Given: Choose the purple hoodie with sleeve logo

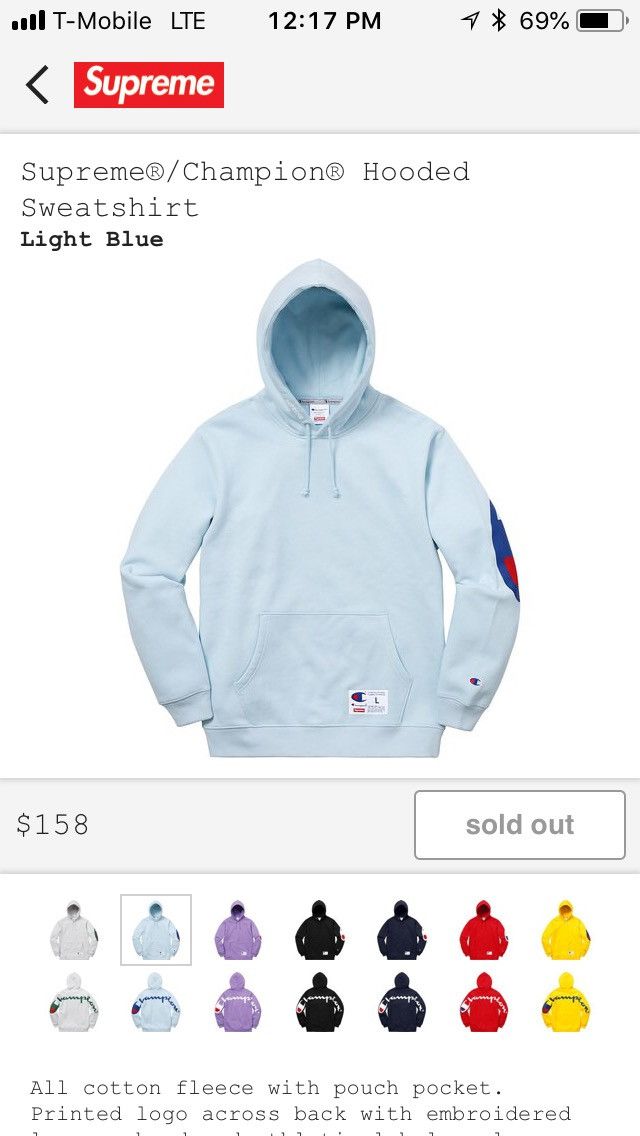Looking at the screenshot, I should click(x=238, y=930).
